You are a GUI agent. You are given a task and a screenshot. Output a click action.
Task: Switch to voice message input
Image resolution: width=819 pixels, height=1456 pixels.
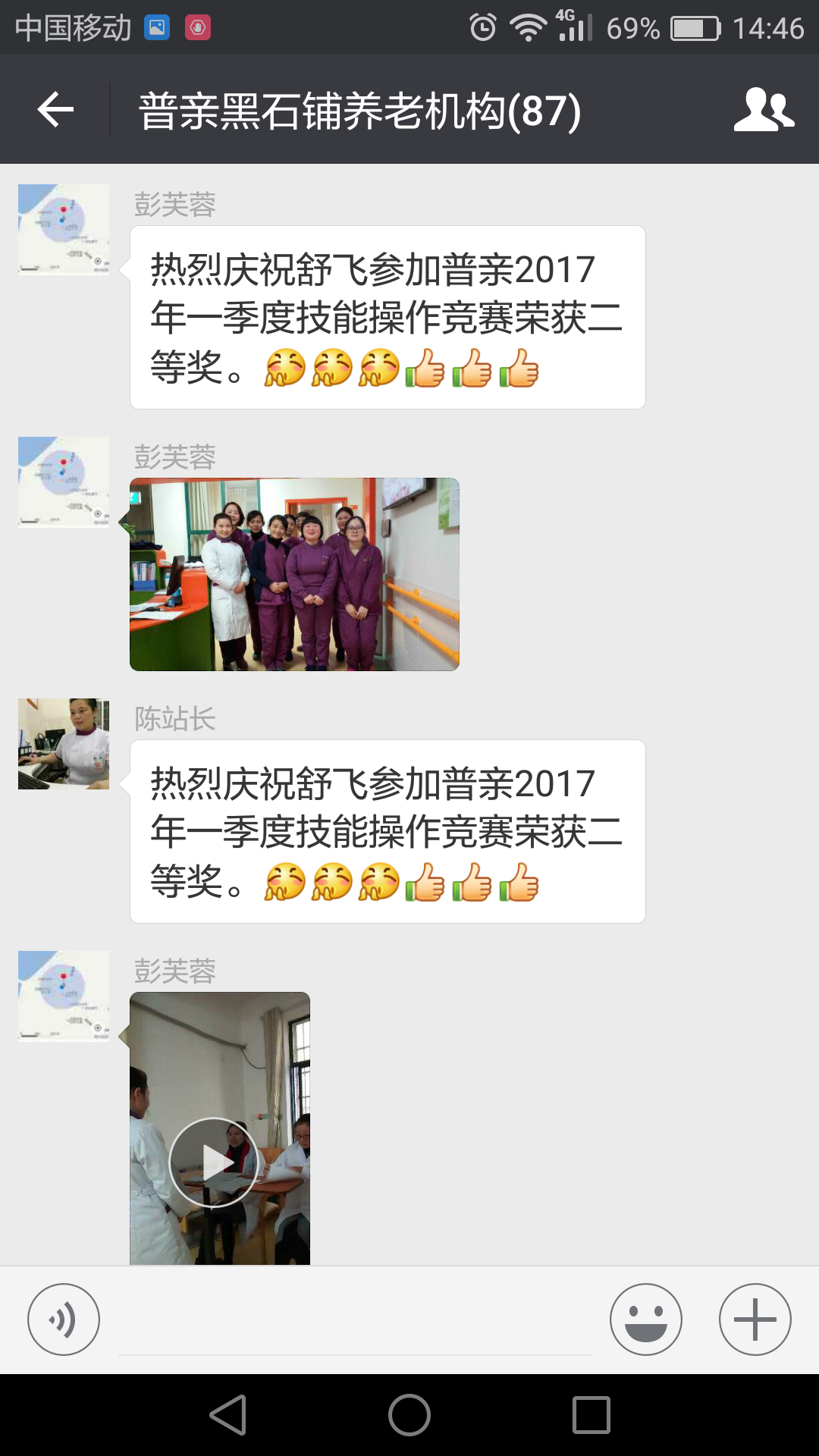click(x=64, y=1319)
